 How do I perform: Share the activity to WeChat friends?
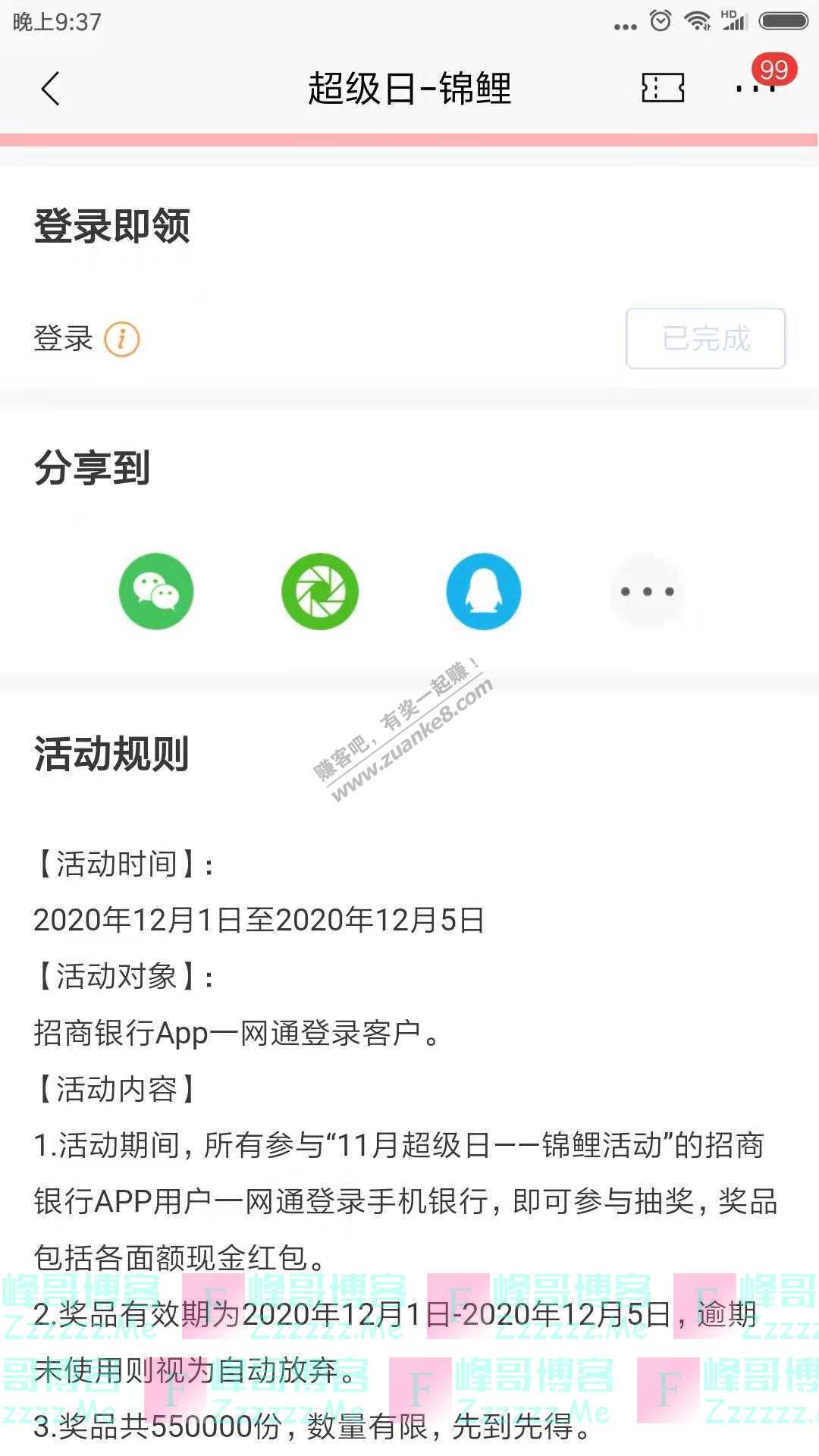coord(156,591)
